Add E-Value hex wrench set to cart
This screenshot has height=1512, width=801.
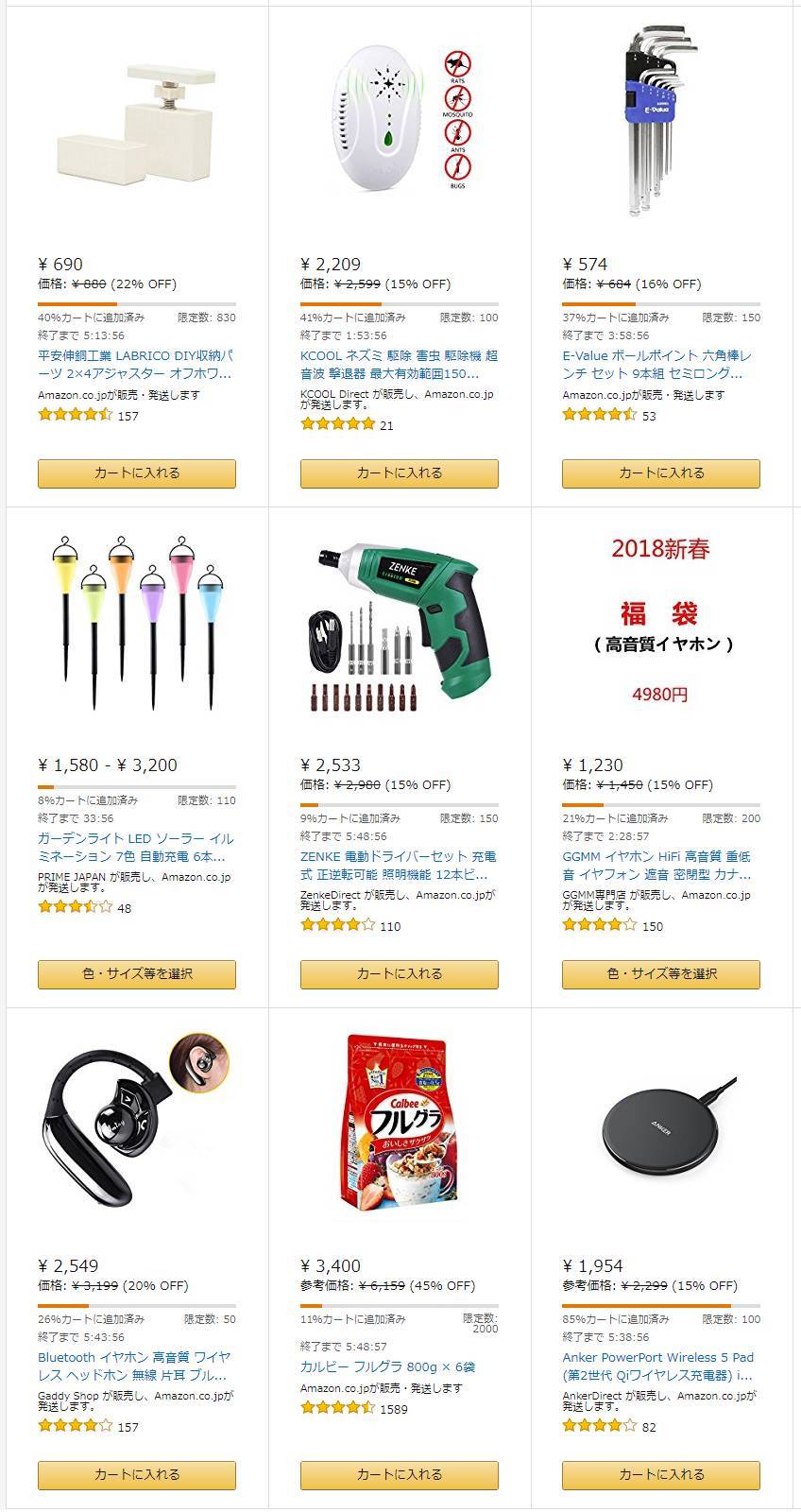(x=660, y=473)
